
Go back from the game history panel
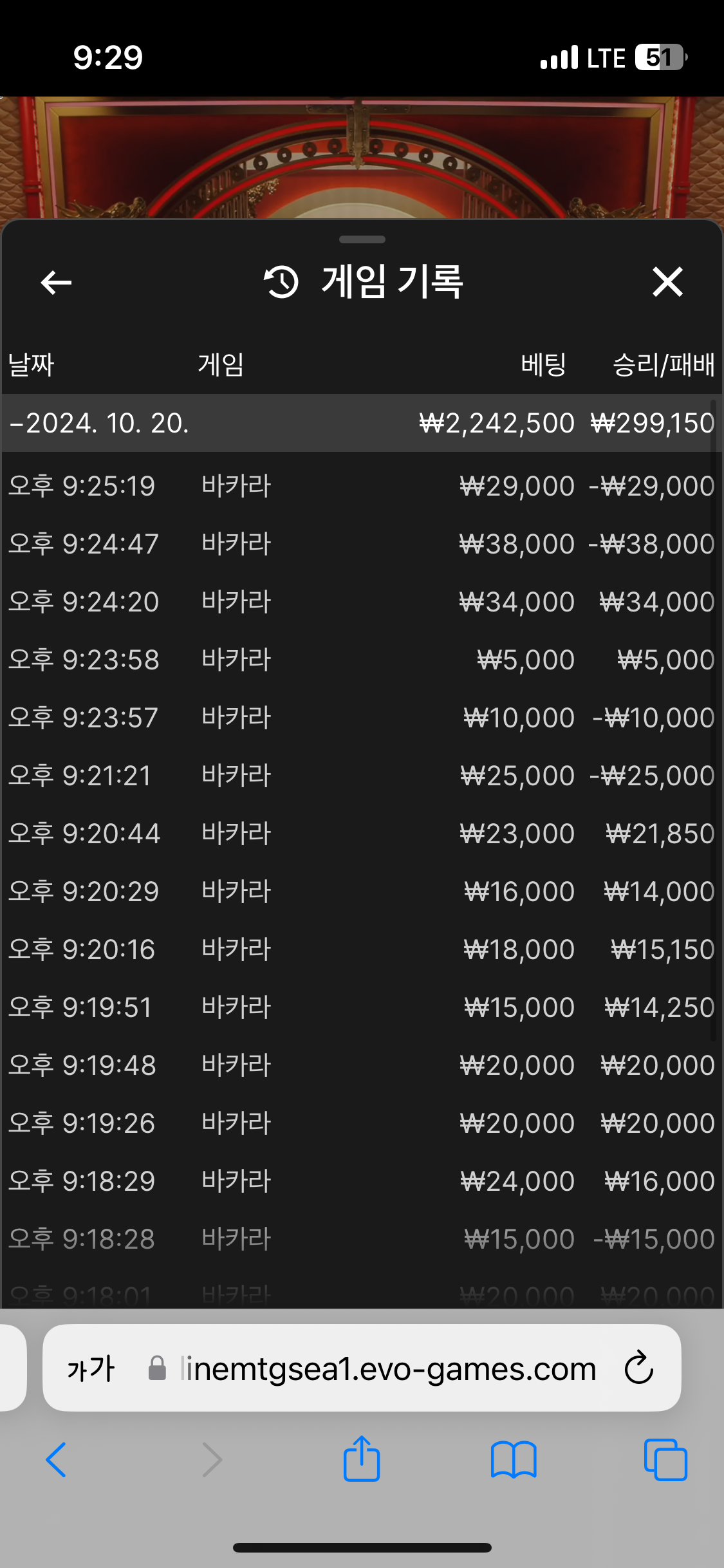point(56,282)
